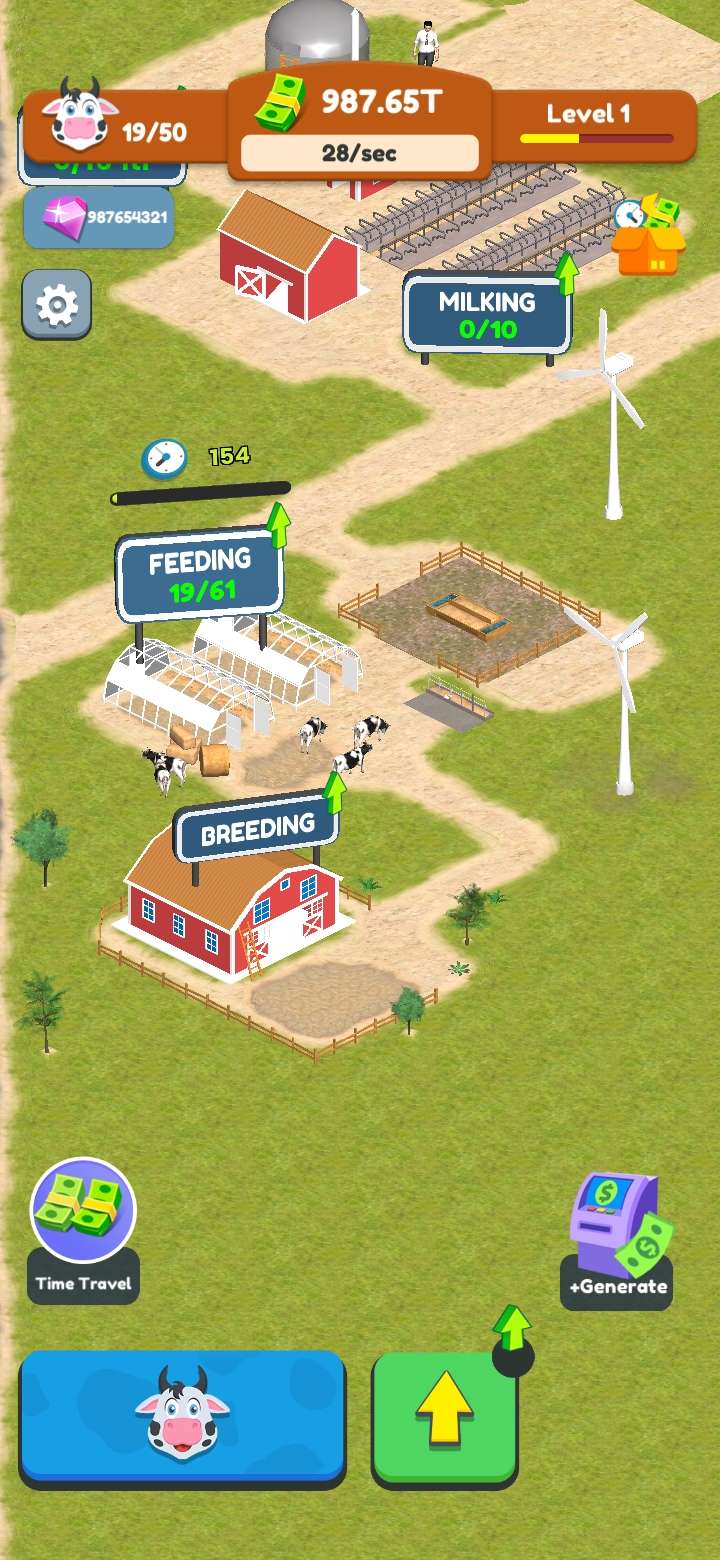
Task: Tap the blue cow button
Action: pyautogui.click(x=182, y=1415)
